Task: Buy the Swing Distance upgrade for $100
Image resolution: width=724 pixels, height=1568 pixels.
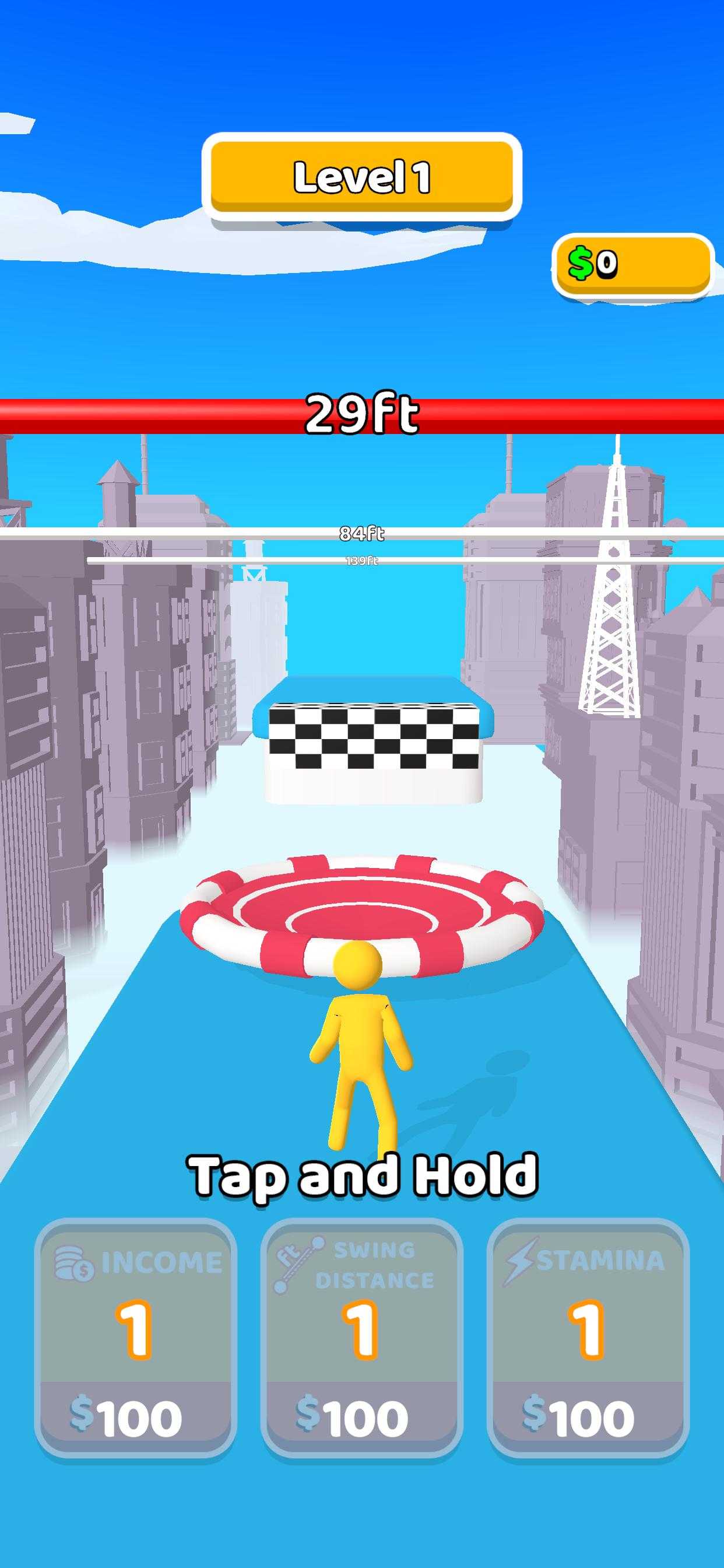Action: click(x=361, y=1338)
